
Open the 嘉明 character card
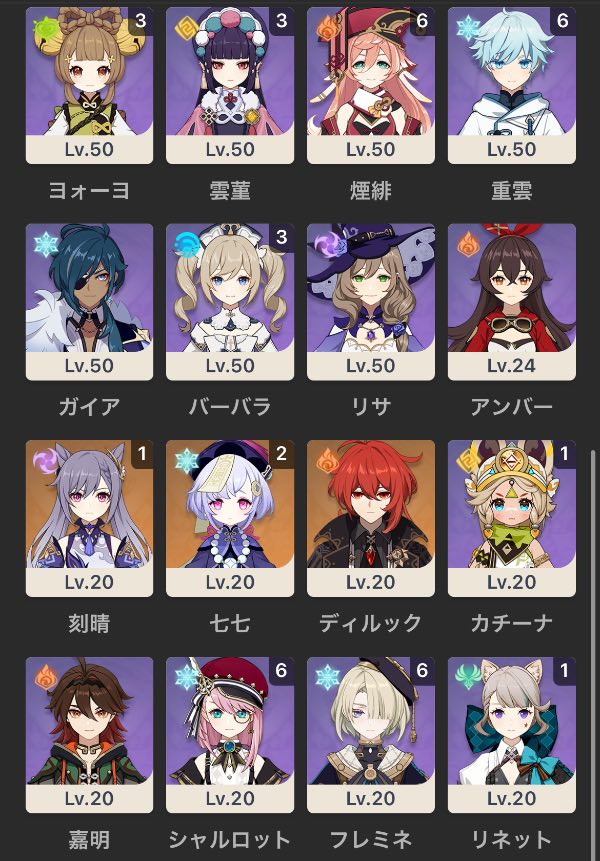click(89, 735)
